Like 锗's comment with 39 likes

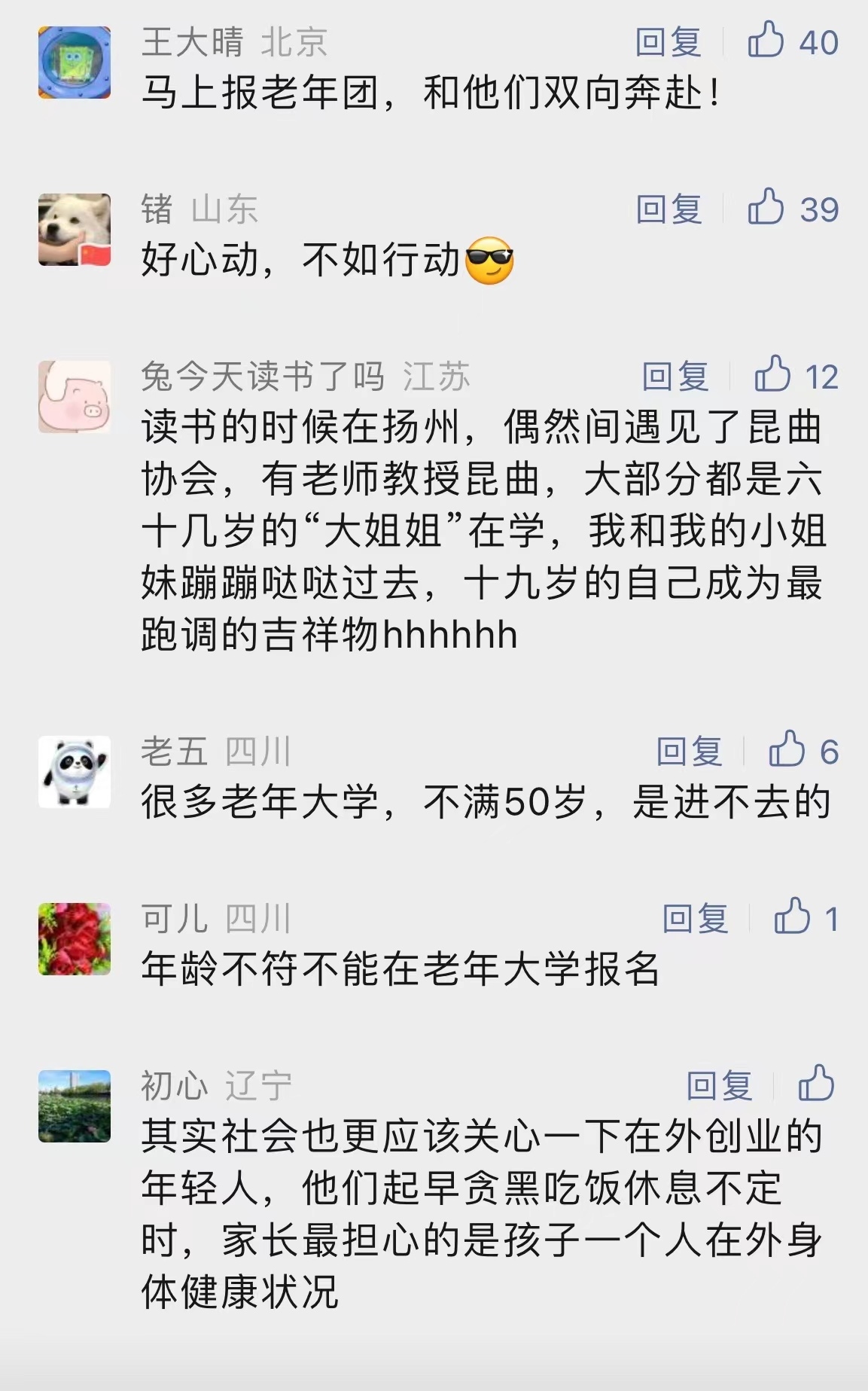tap(766, 208)
